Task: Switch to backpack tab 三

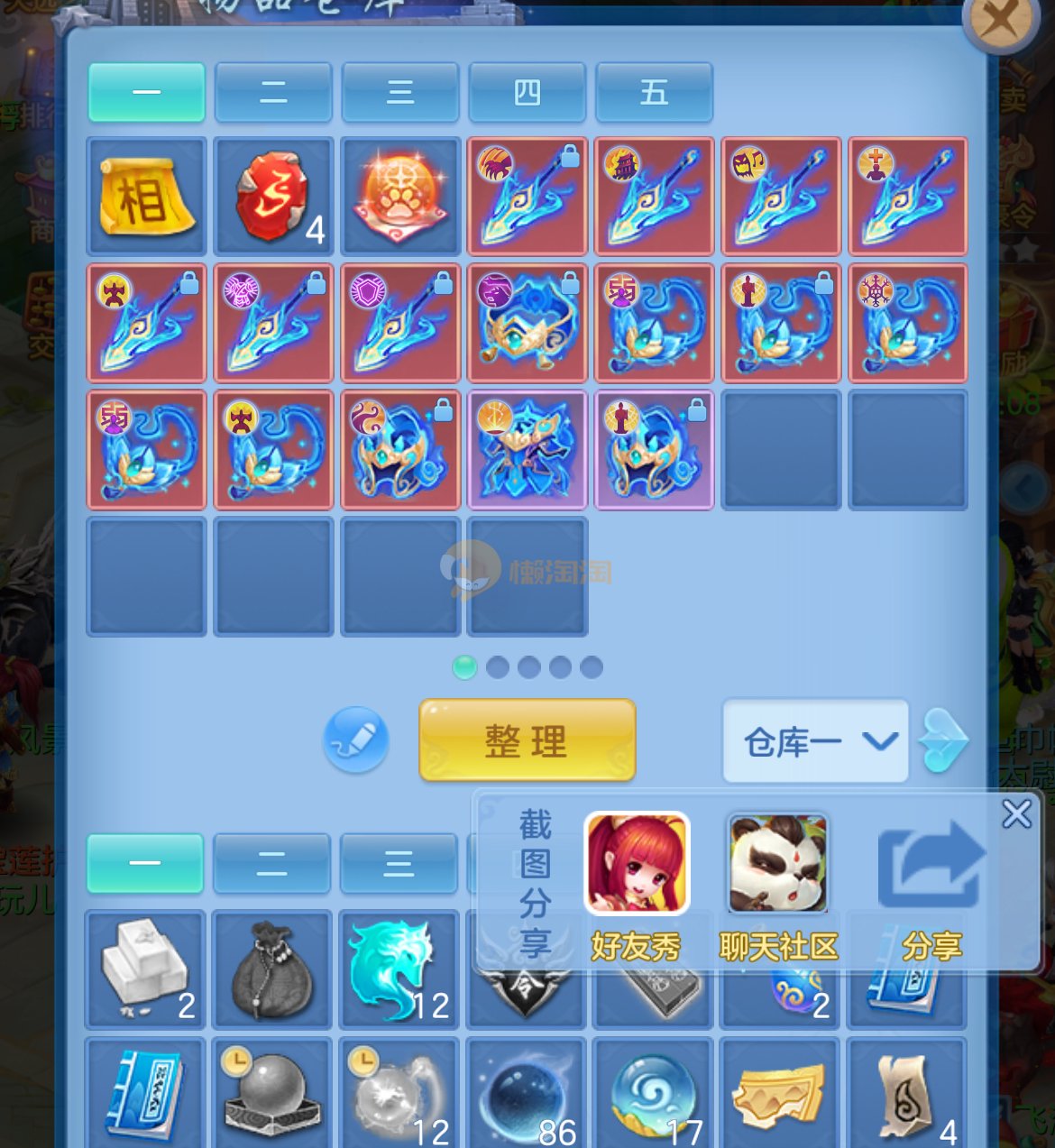Action: (399, 863)
